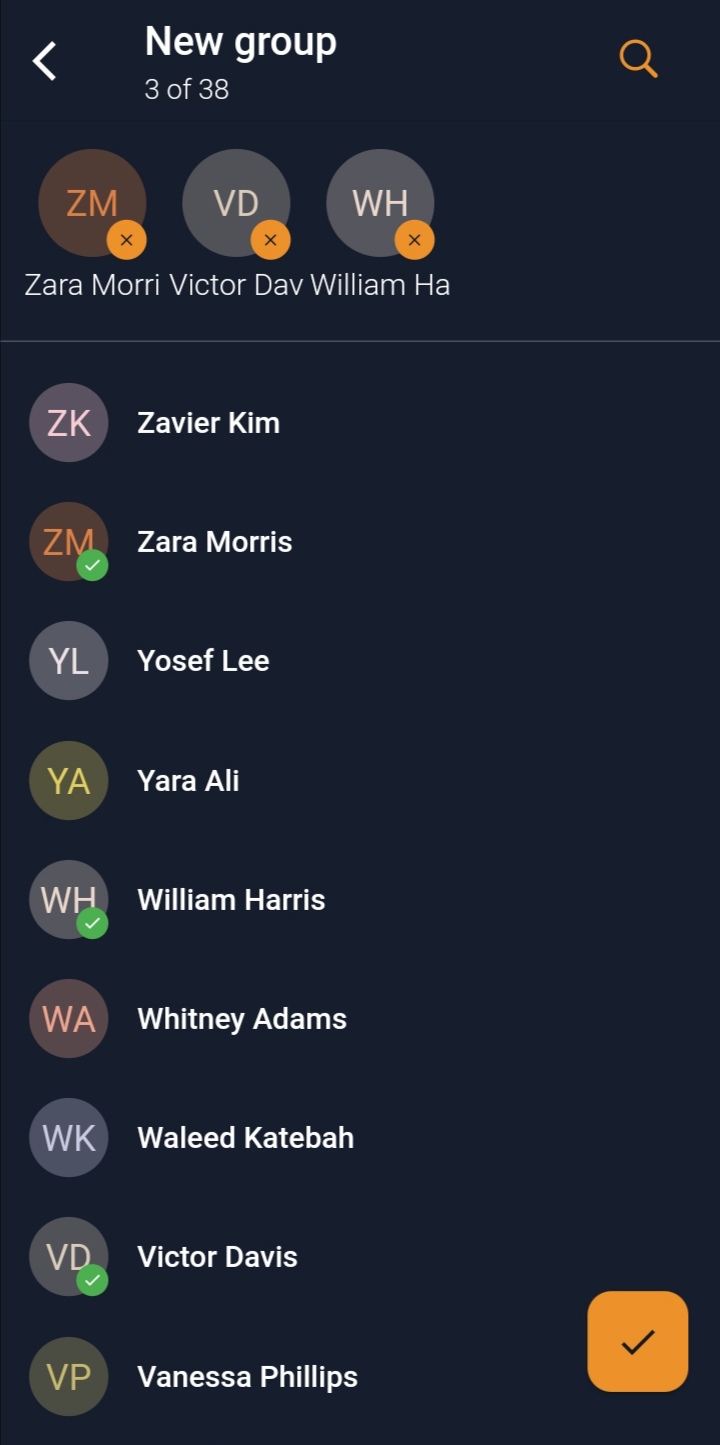
Task: Select Zavier Kim for the group
Action: (208, 423)
